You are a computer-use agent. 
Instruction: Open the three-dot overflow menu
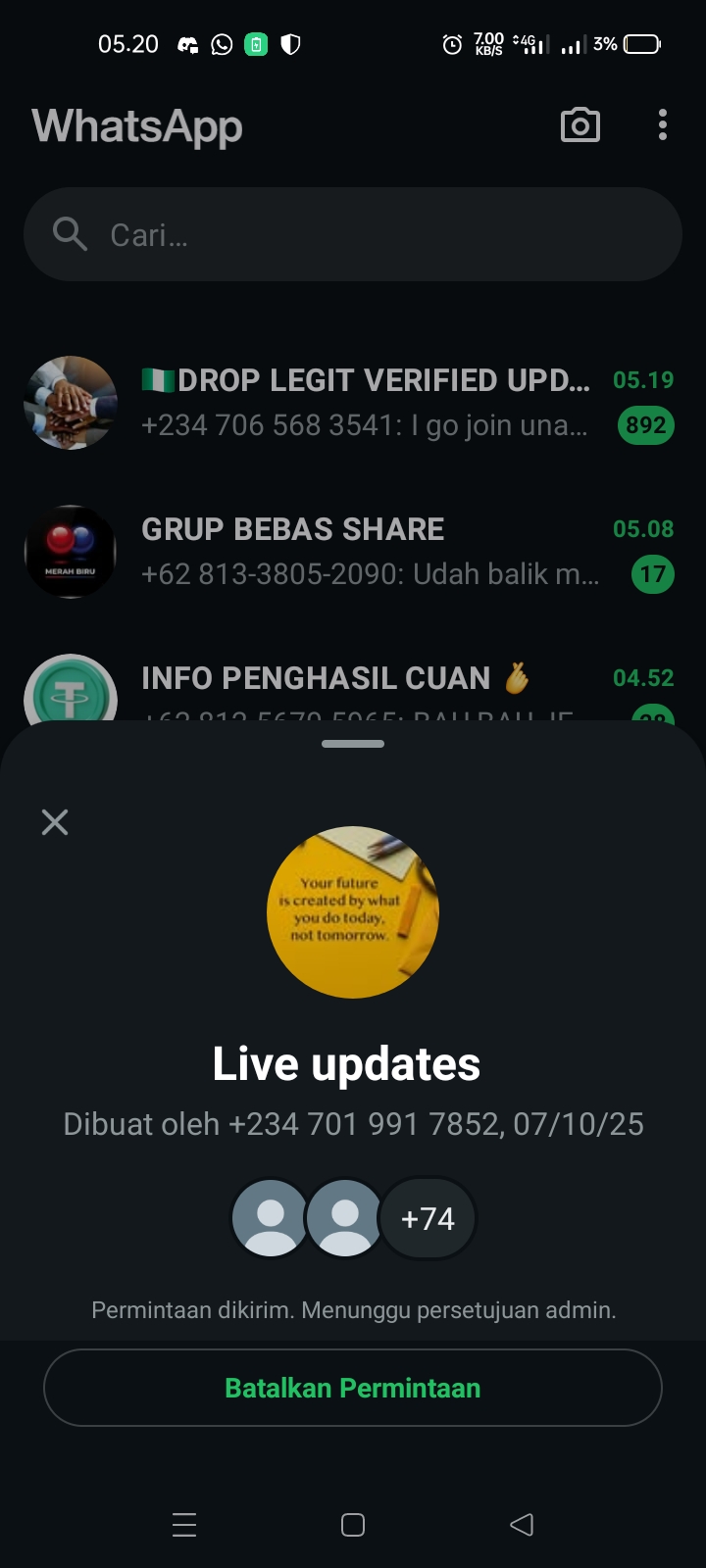(663, 125)
